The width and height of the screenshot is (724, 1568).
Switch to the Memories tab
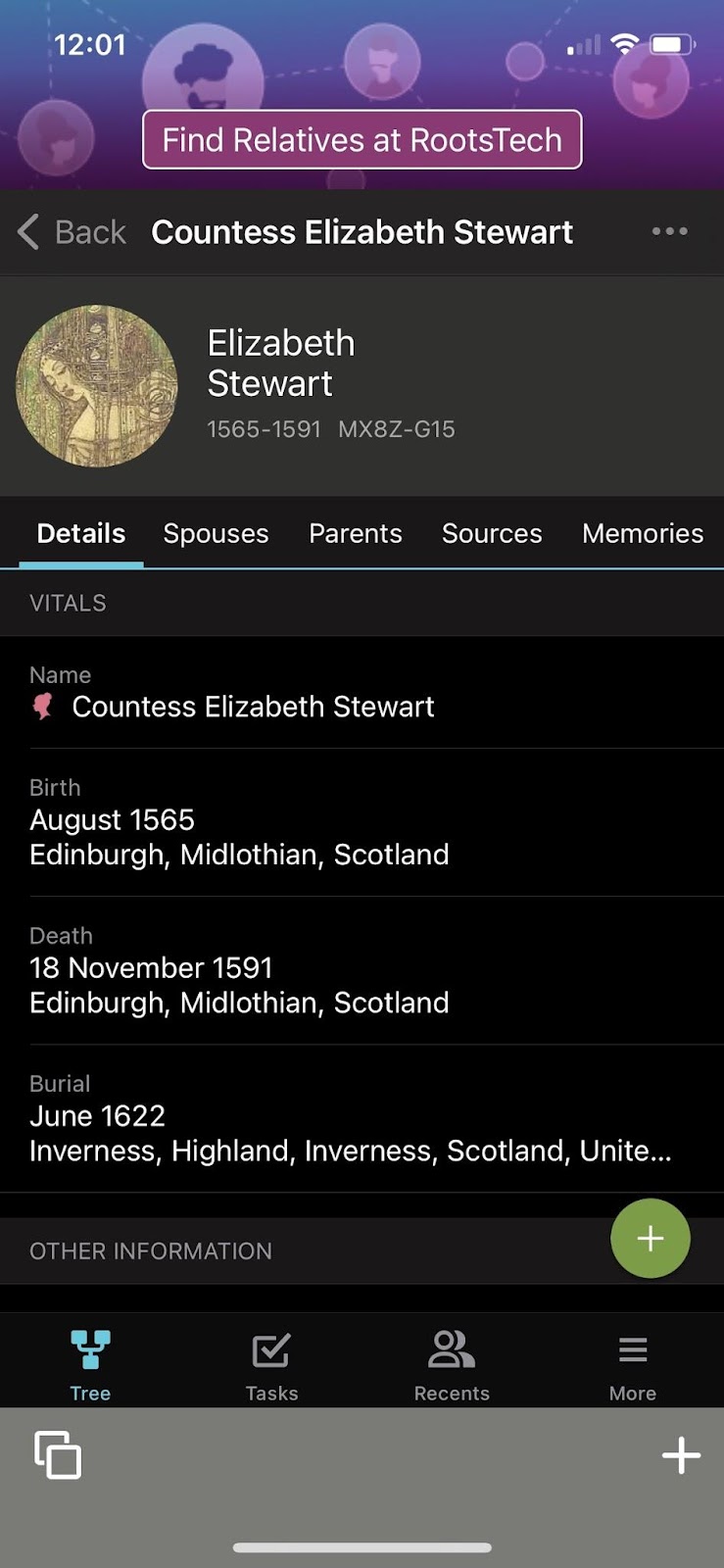pos(642,533)
